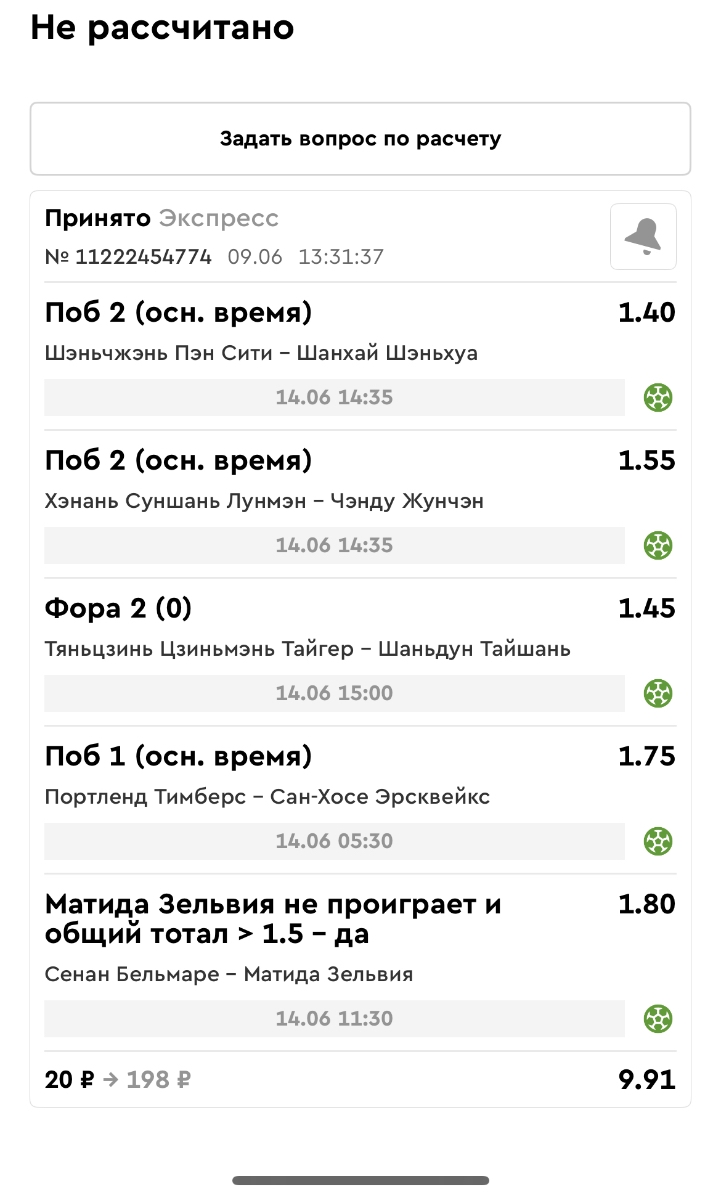Open the Сенан Бельмаре – Матида Зельвия match
The width and height of the screenshot is (721, 1200).
(229, 974)
